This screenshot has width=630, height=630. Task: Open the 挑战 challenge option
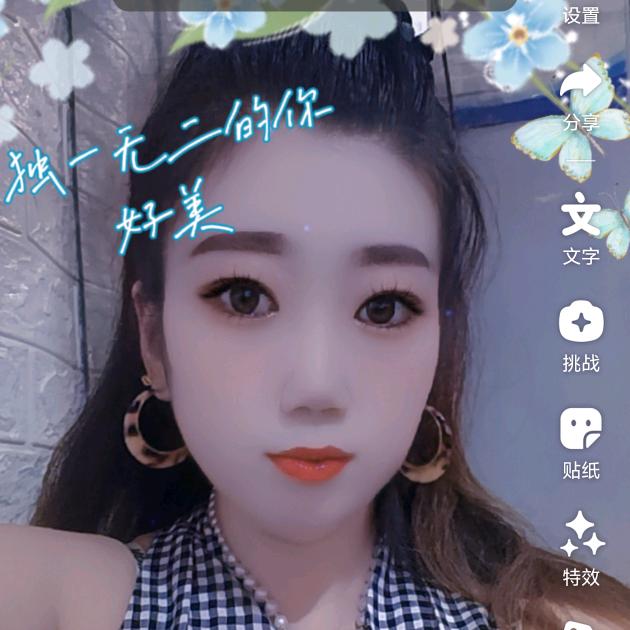click(581, 337)
